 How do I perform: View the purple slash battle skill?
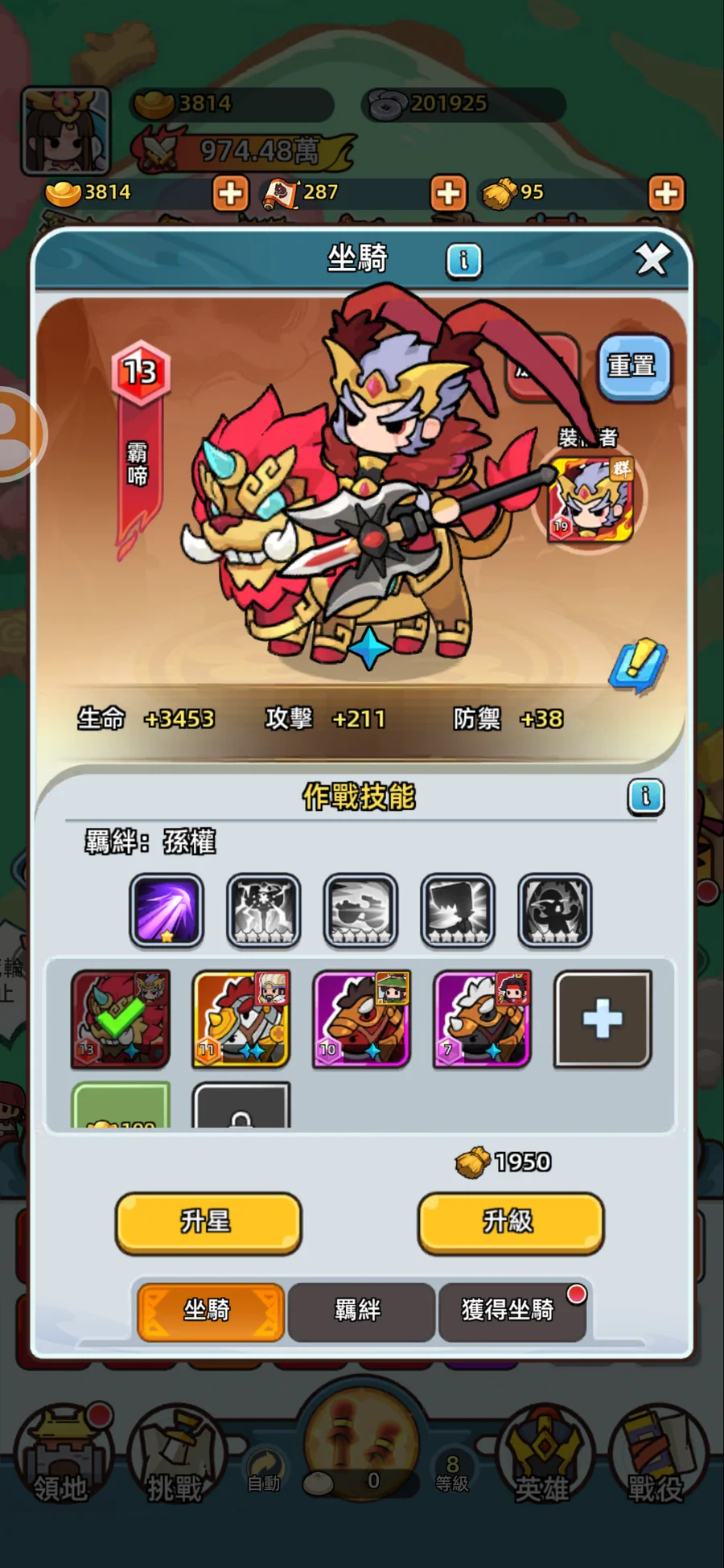click(x=167, y=909)
